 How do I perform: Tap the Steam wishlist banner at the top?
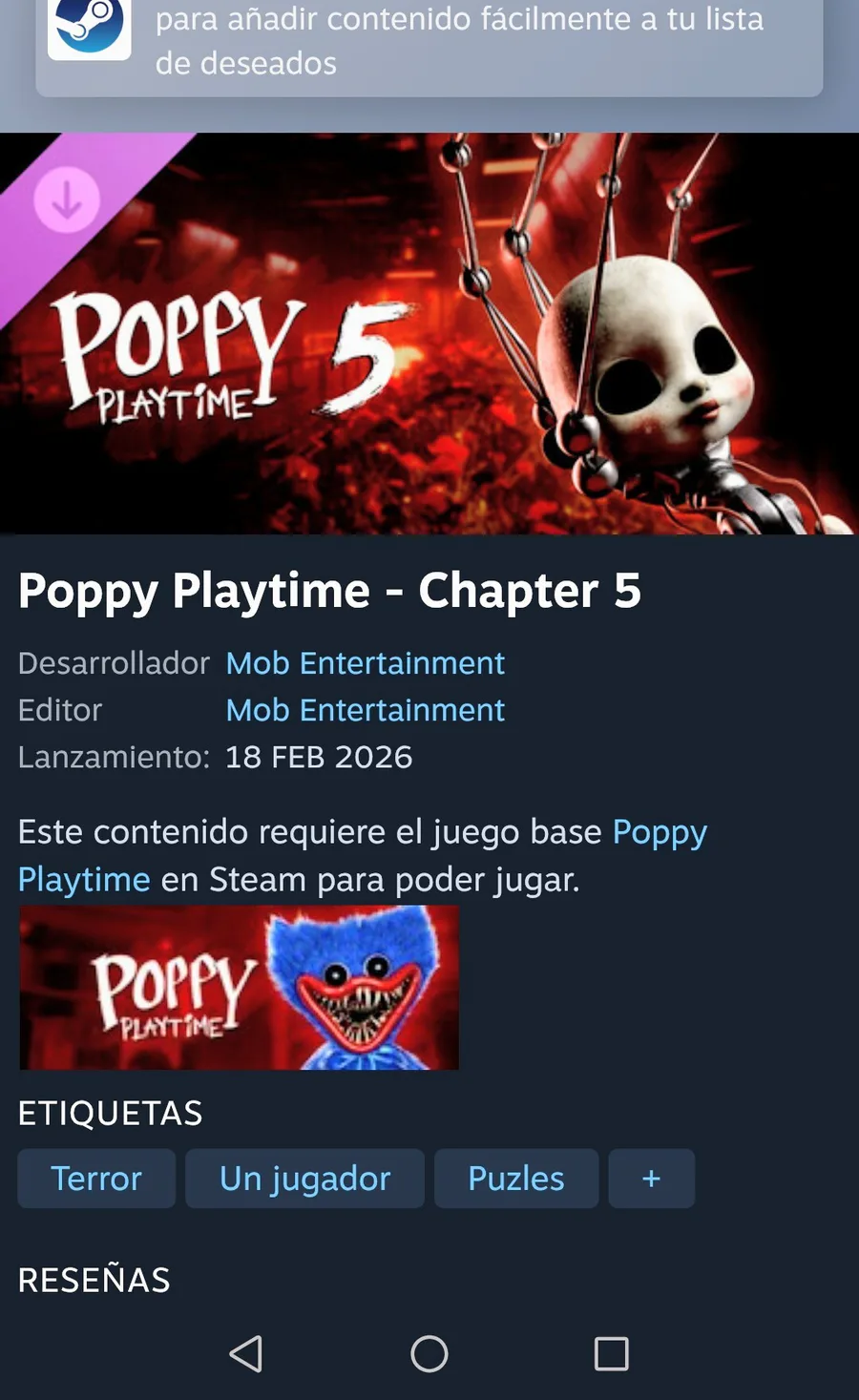(x=429, y=43)
